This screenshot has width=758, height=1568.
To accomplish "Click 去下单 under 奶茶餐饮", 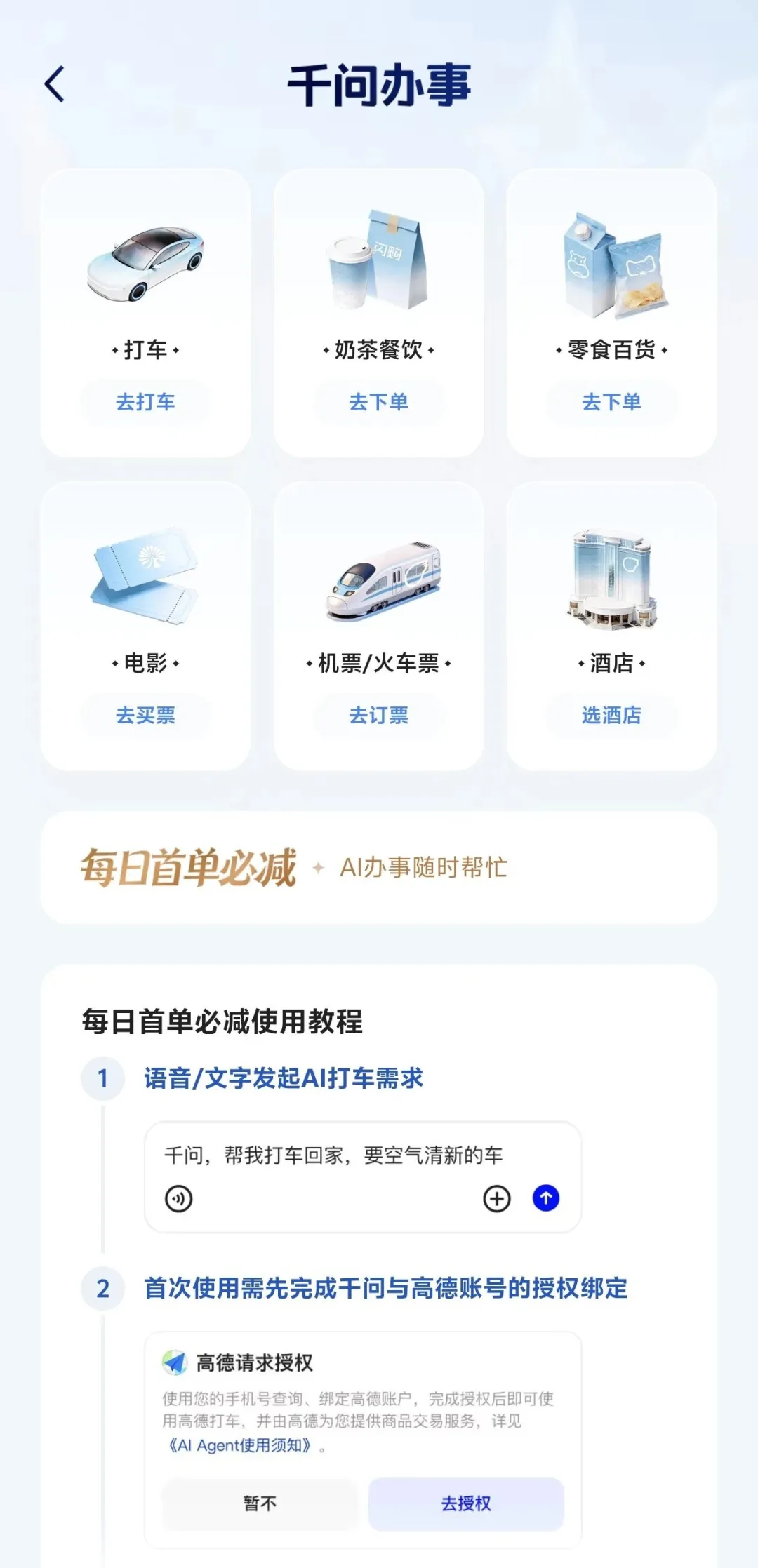I will tap(379, 401).
